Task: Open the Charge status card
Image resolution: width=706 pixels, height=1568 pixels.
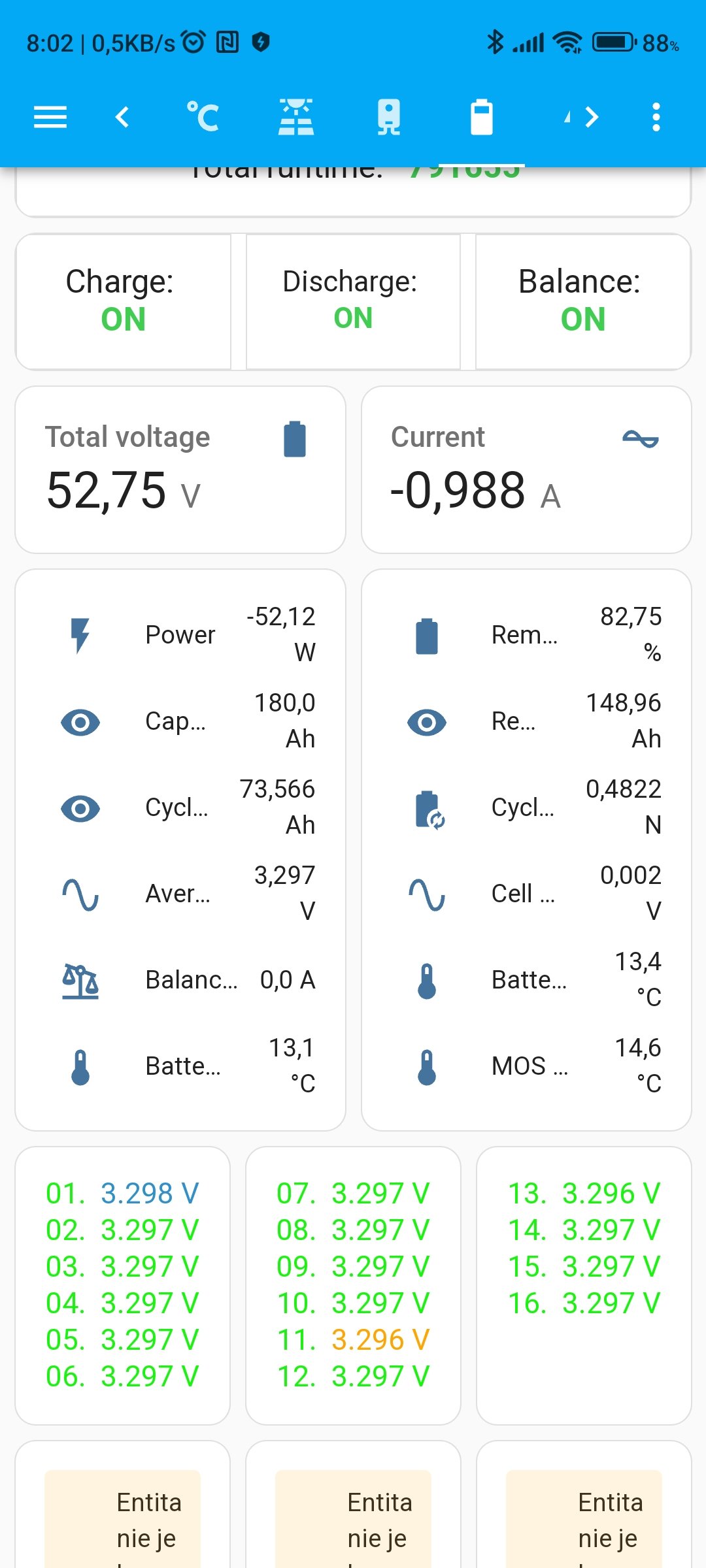Action: (123, 301)
